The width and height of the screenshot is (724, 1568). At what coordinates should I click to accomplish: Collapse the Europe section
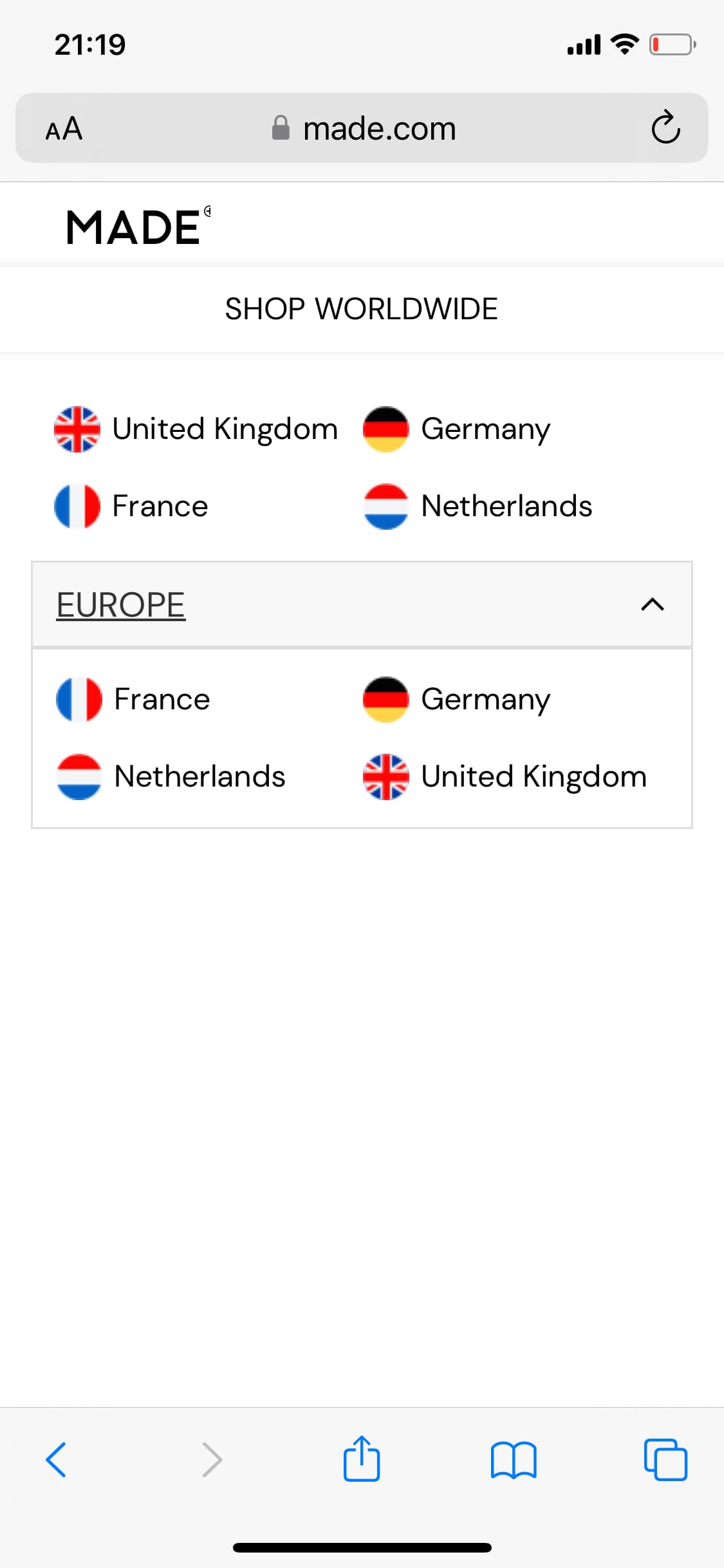(x=362, y=604)
